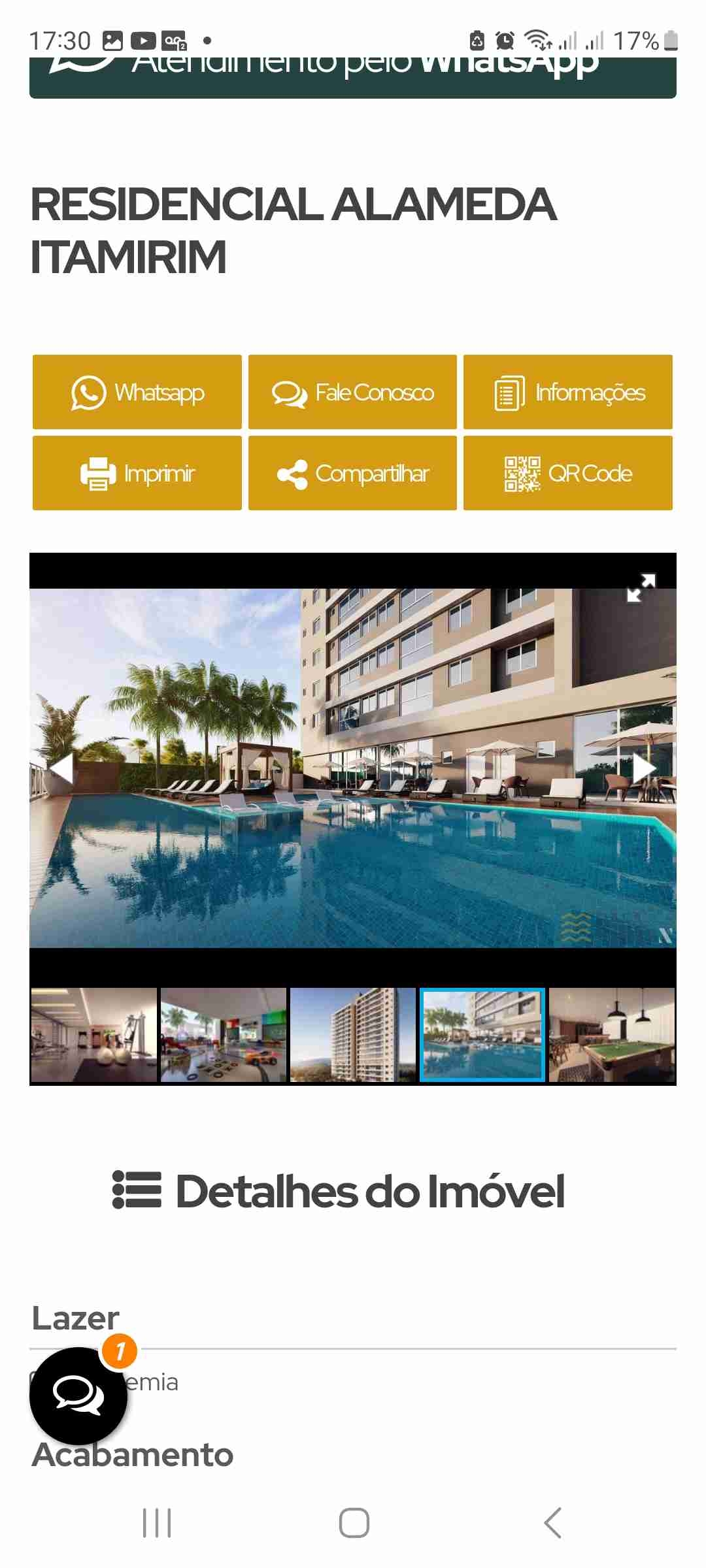The height and width of the screenshot is (1568, 706).
Task: Show the QR Code button
Action: pyautogui.click(x=567, y=473)
